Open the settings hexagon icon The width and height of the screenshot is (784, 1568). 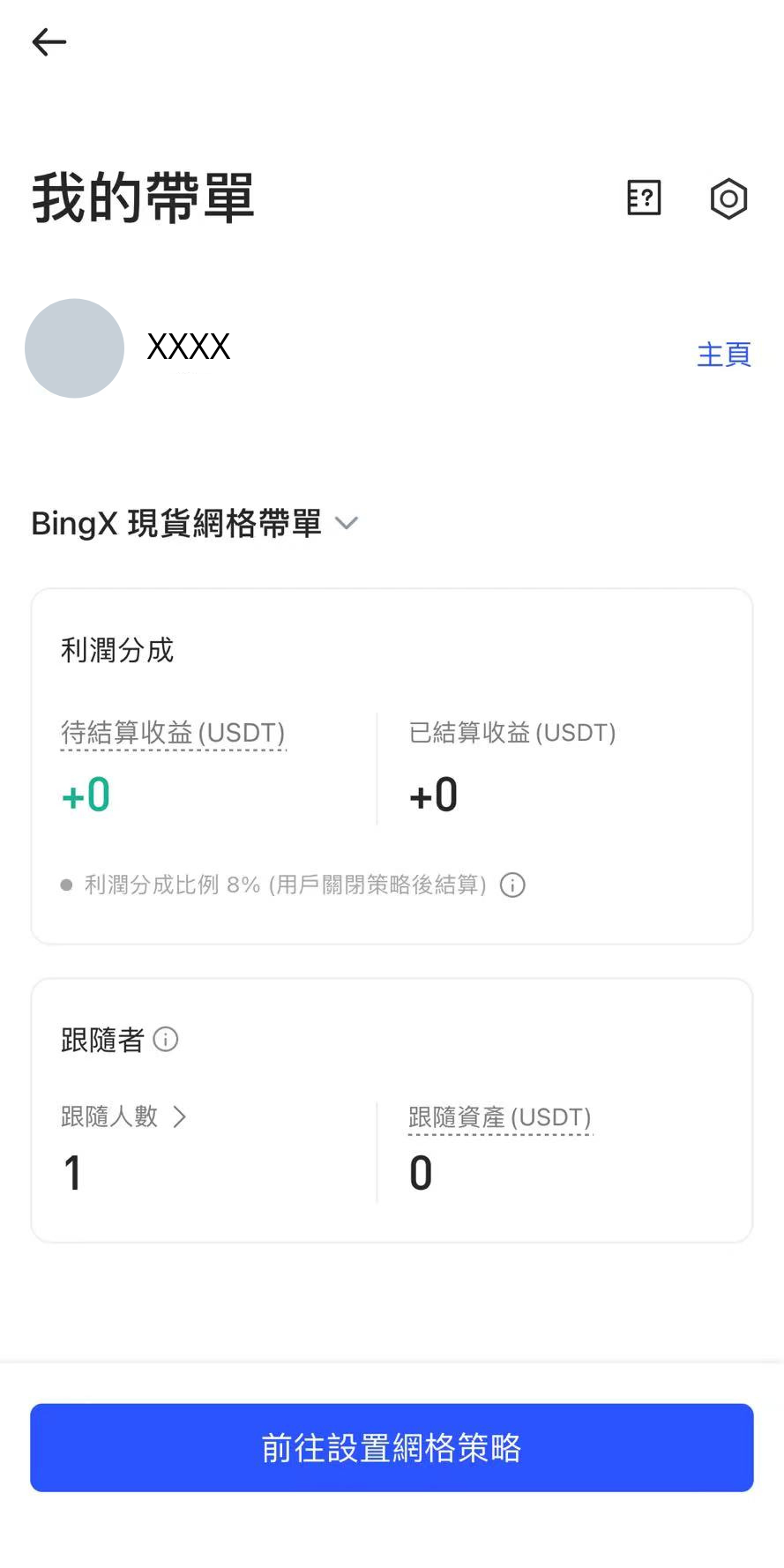point(728,199)
